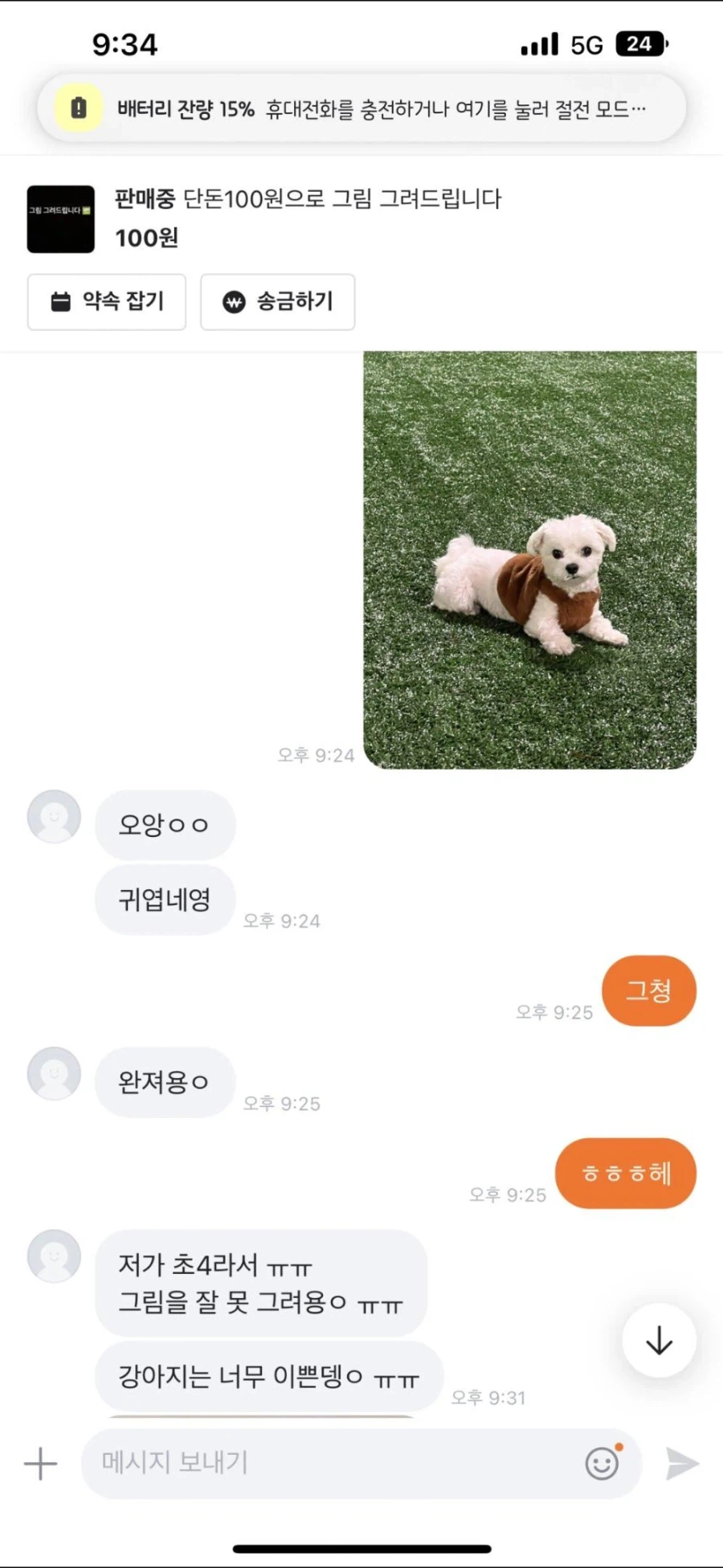Tap the battery saver notification banner
Screen dimensions: 723x1568
click(361, 108)
